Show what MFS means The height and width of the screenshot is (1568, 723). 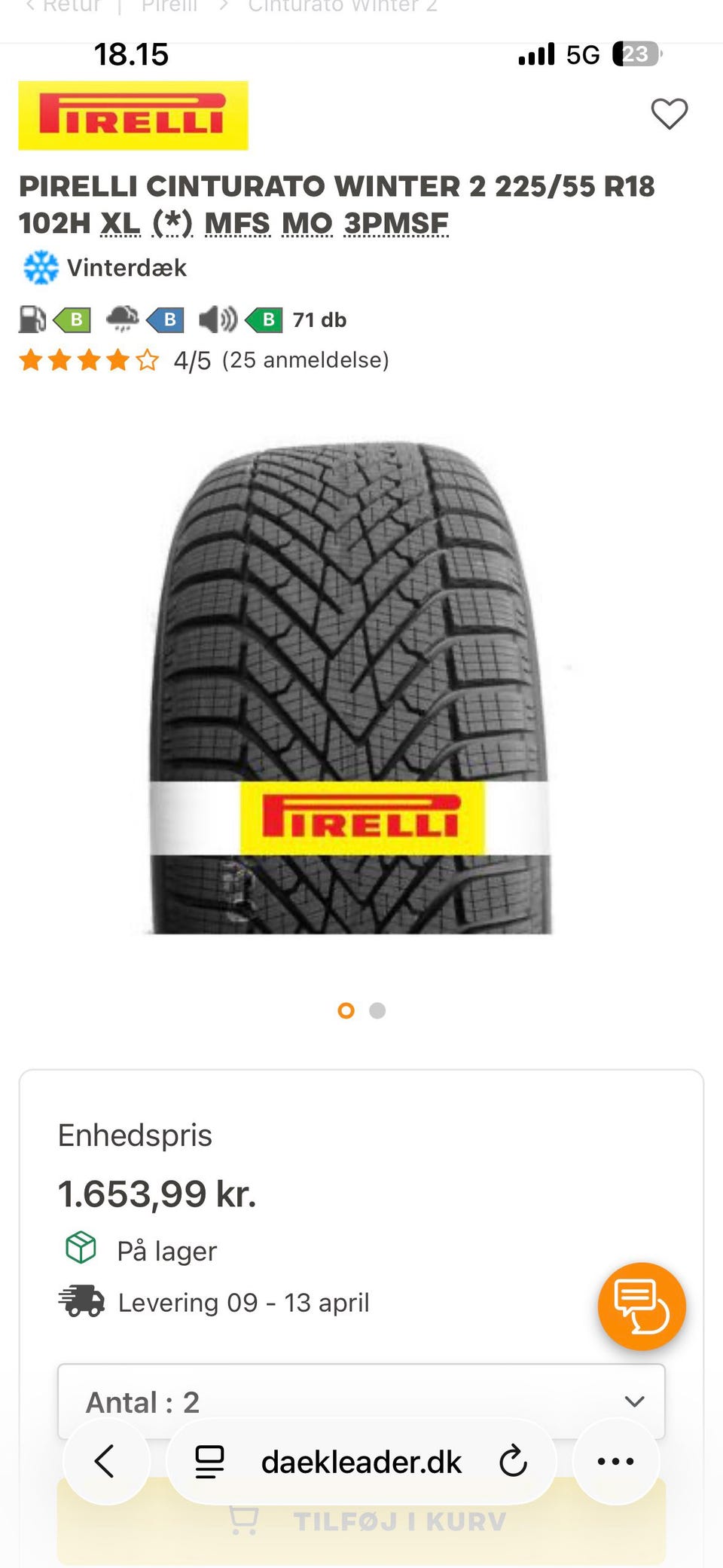pyautogui.click(x=237, y=223)
